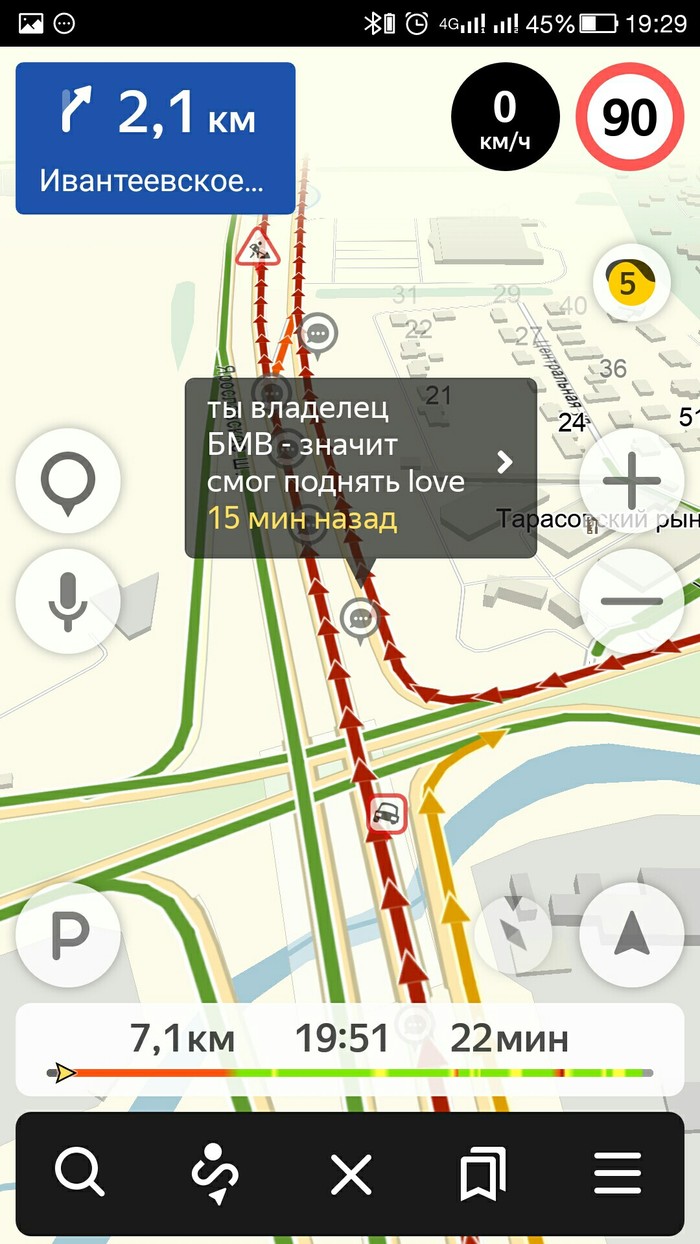
Task: Tap the compass to reorient the map
Action: point(512,935)
